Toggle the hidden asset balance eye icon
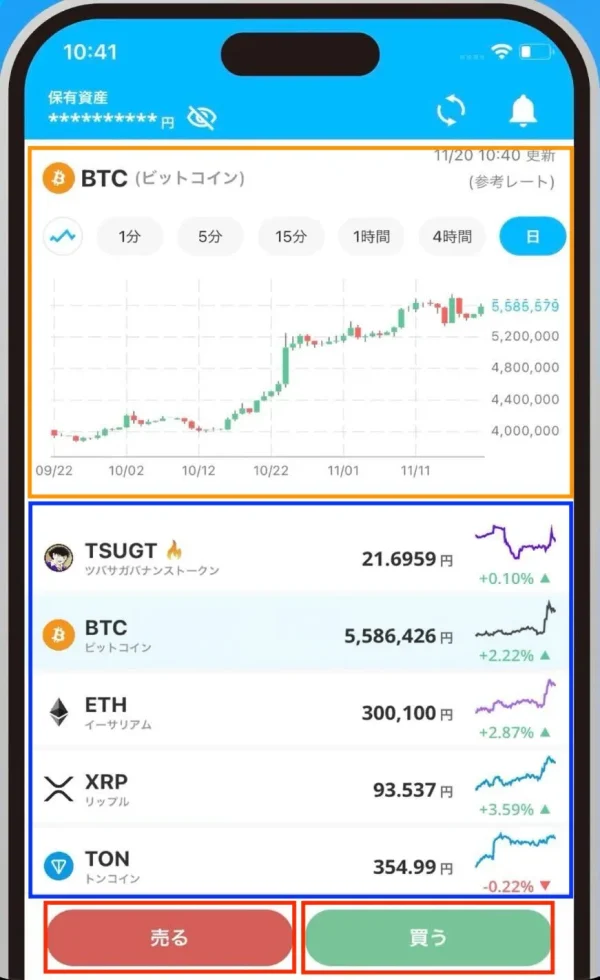The image size is (600, 980). (202, 117)
